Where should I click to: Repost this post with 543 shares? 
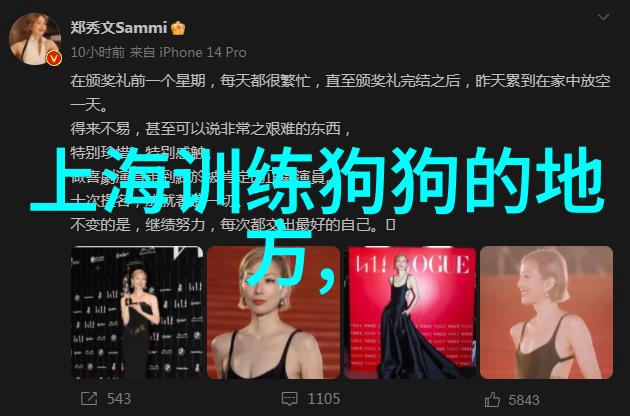106,399
